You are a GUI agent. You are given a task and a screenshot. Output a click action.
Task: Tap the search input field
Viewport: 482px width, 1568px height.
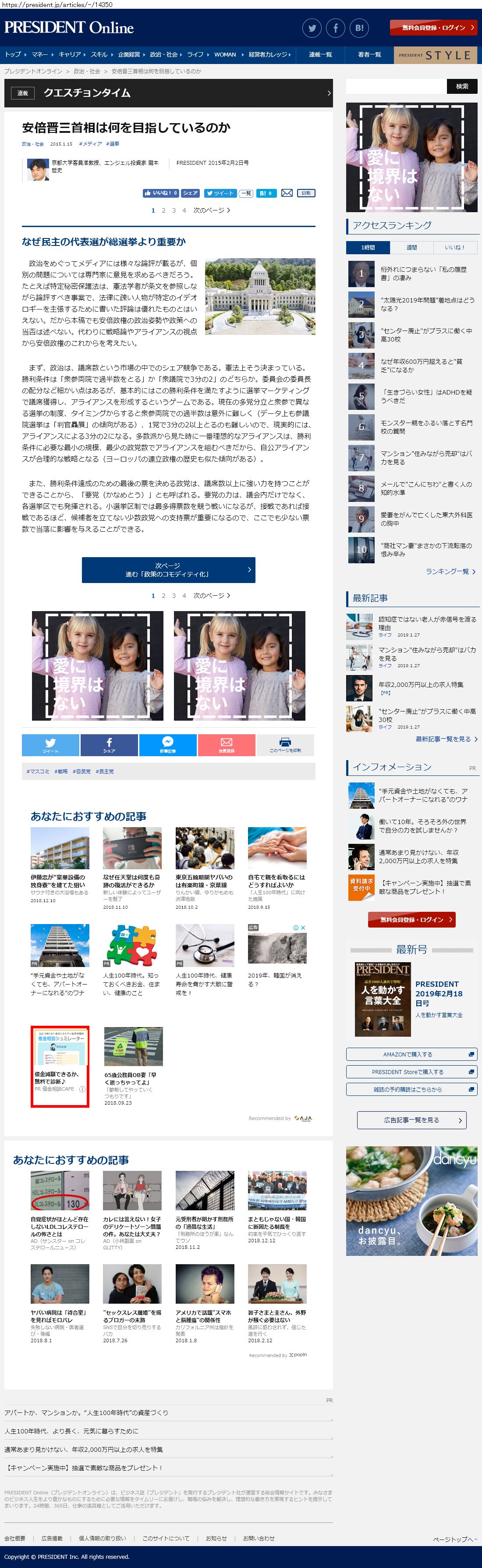click(x=396, y=86)
